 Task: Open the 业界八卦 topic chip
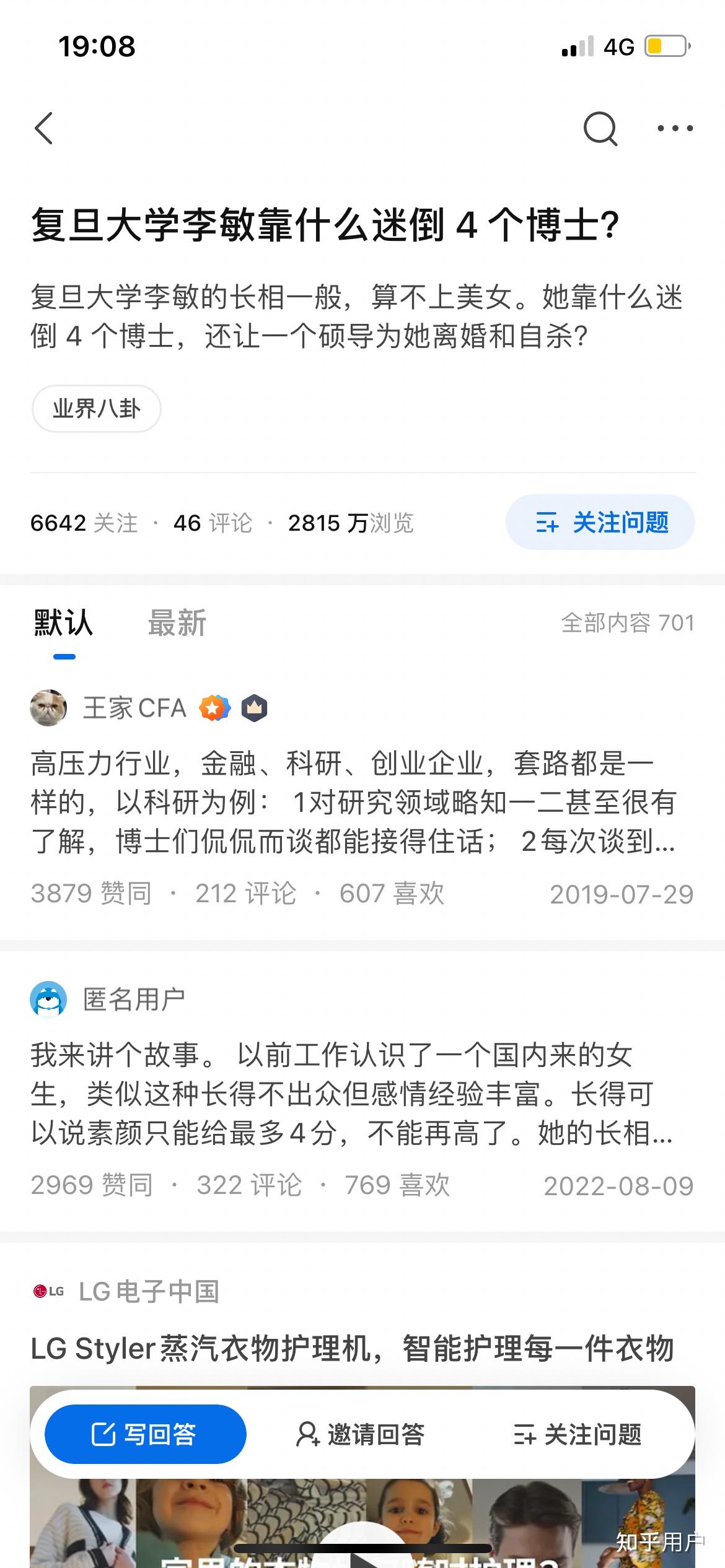pos(96,409)
